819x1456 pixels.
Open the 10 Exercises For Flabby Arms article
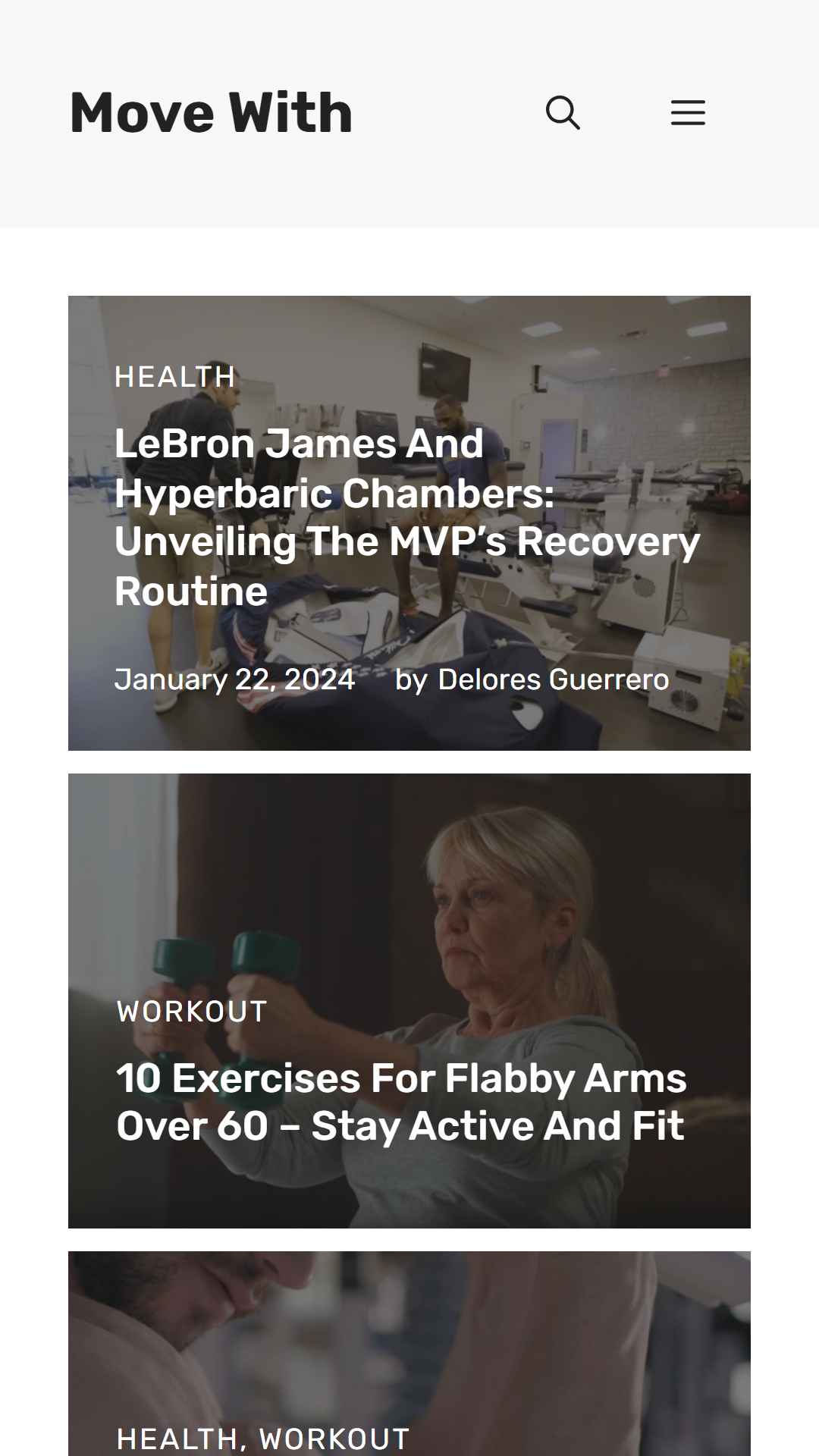click(x=401, y=1102)
